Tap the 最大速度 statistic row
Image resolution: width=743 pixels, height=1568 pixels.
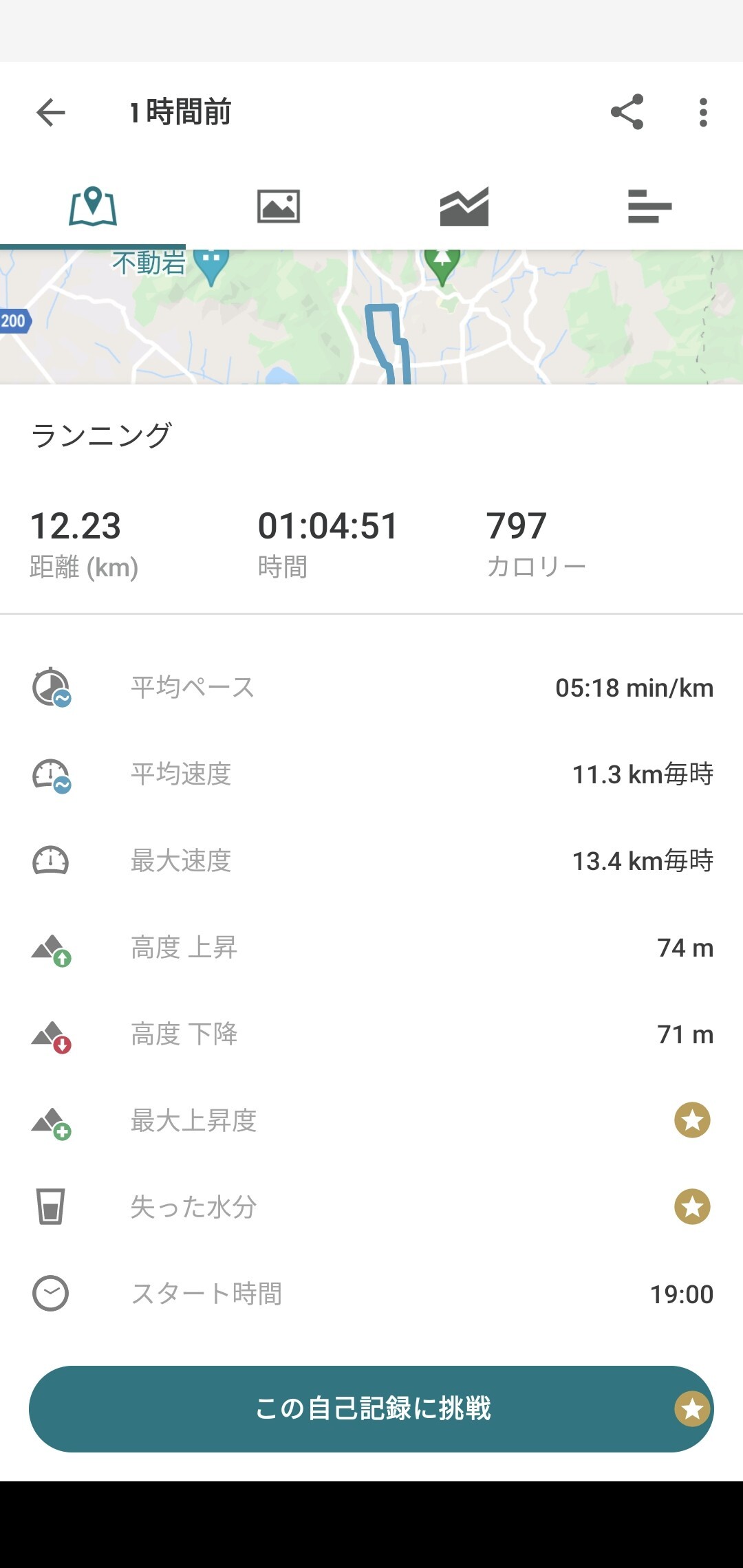click(x=371, y=861)
